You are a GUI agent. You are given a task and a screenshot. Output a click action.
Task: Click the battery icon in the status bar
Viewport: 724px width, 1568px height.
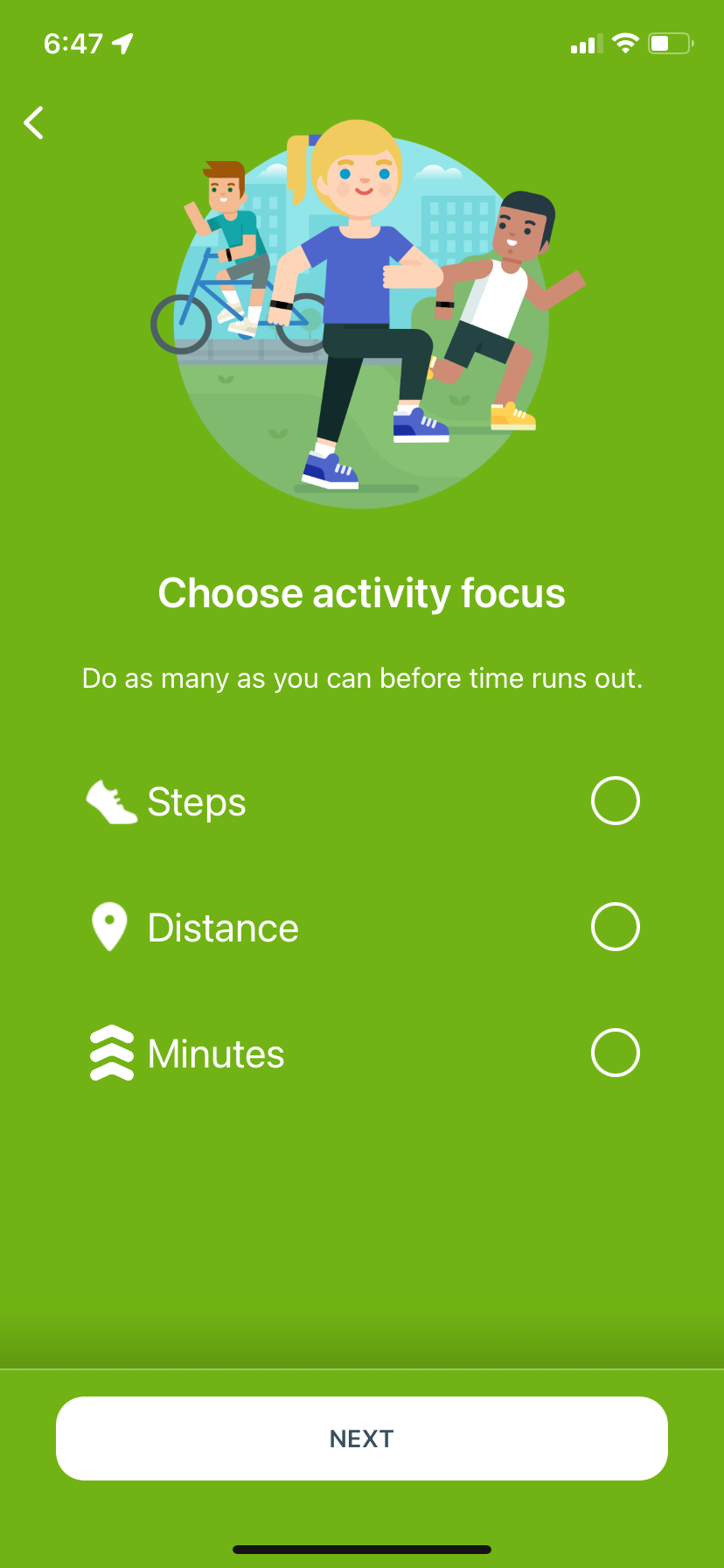coord(670,45)
